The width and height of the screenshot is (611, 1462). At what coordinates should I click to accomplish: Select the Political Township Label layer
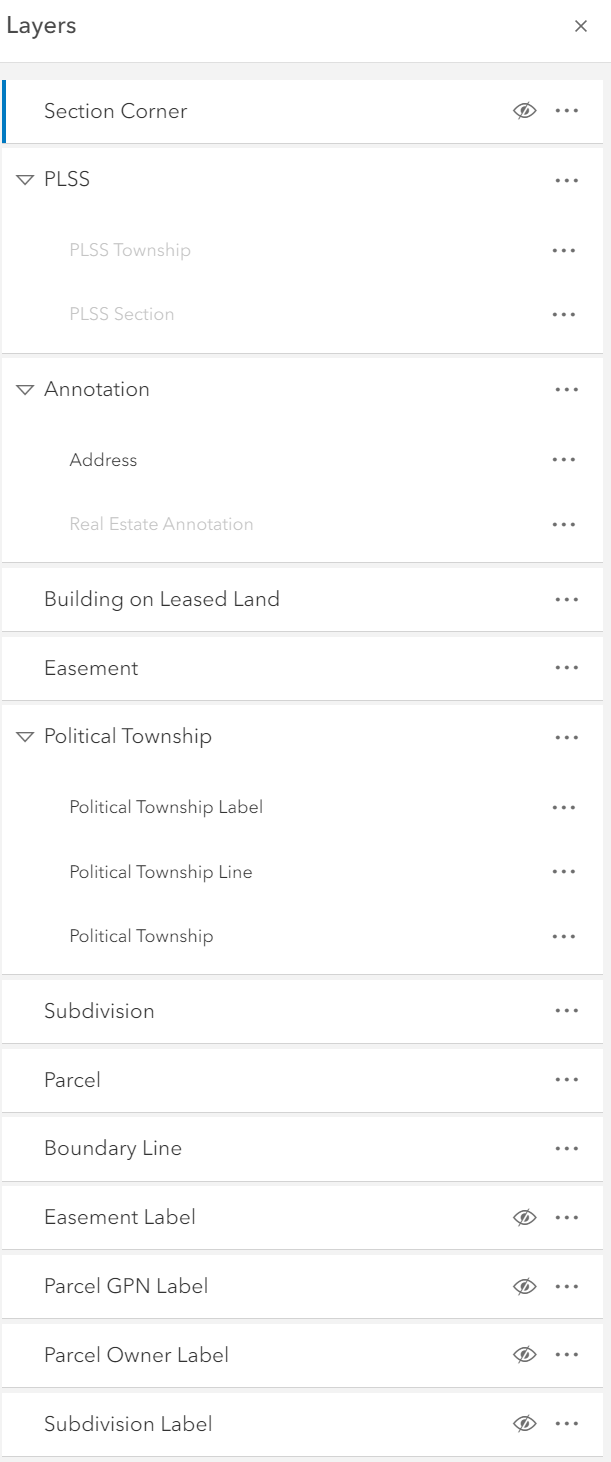(166, 807)
